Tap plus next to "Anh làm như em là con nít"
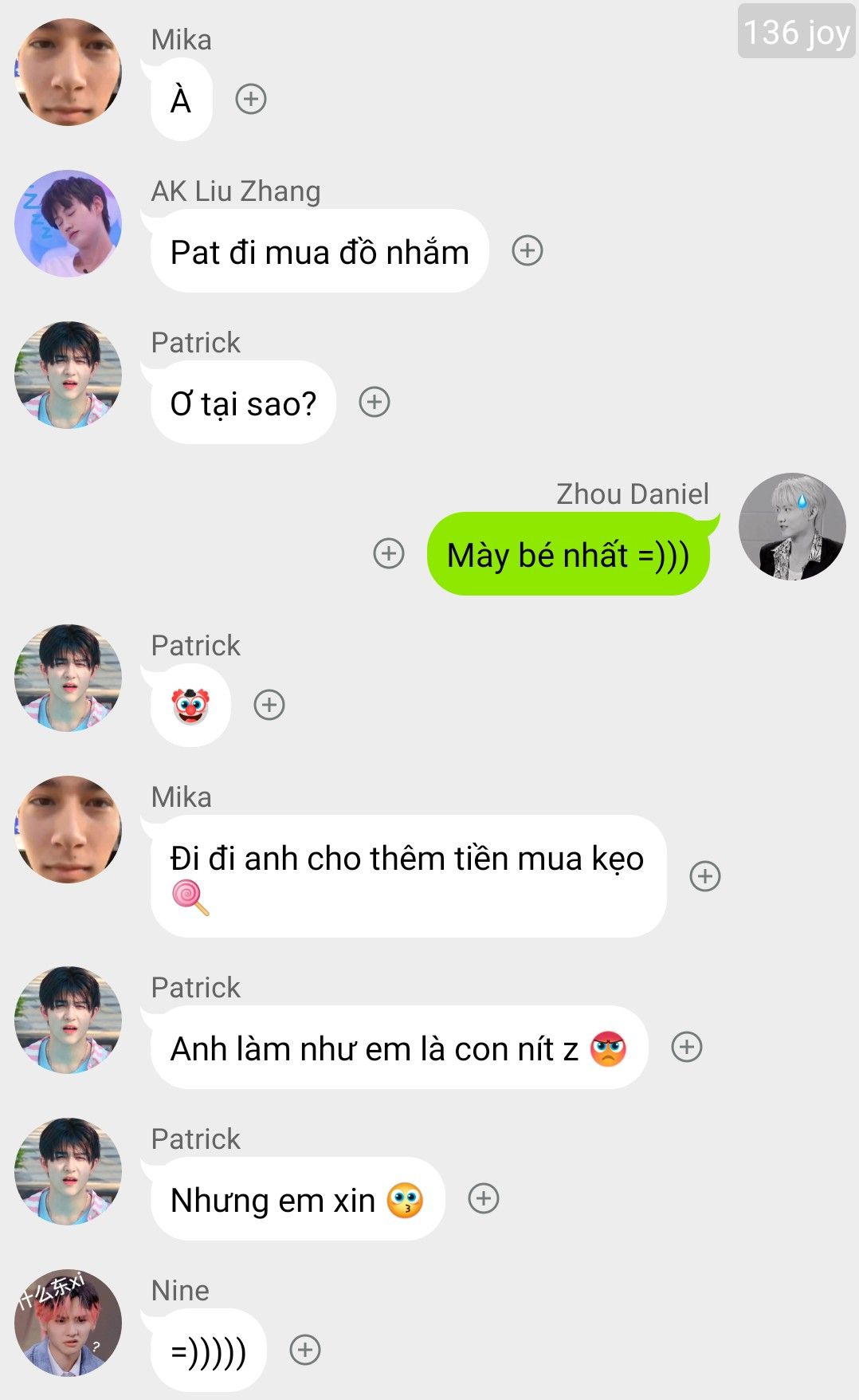Image resolution: width=859 pixels, height=1400 pixels. coord(687,1047)
